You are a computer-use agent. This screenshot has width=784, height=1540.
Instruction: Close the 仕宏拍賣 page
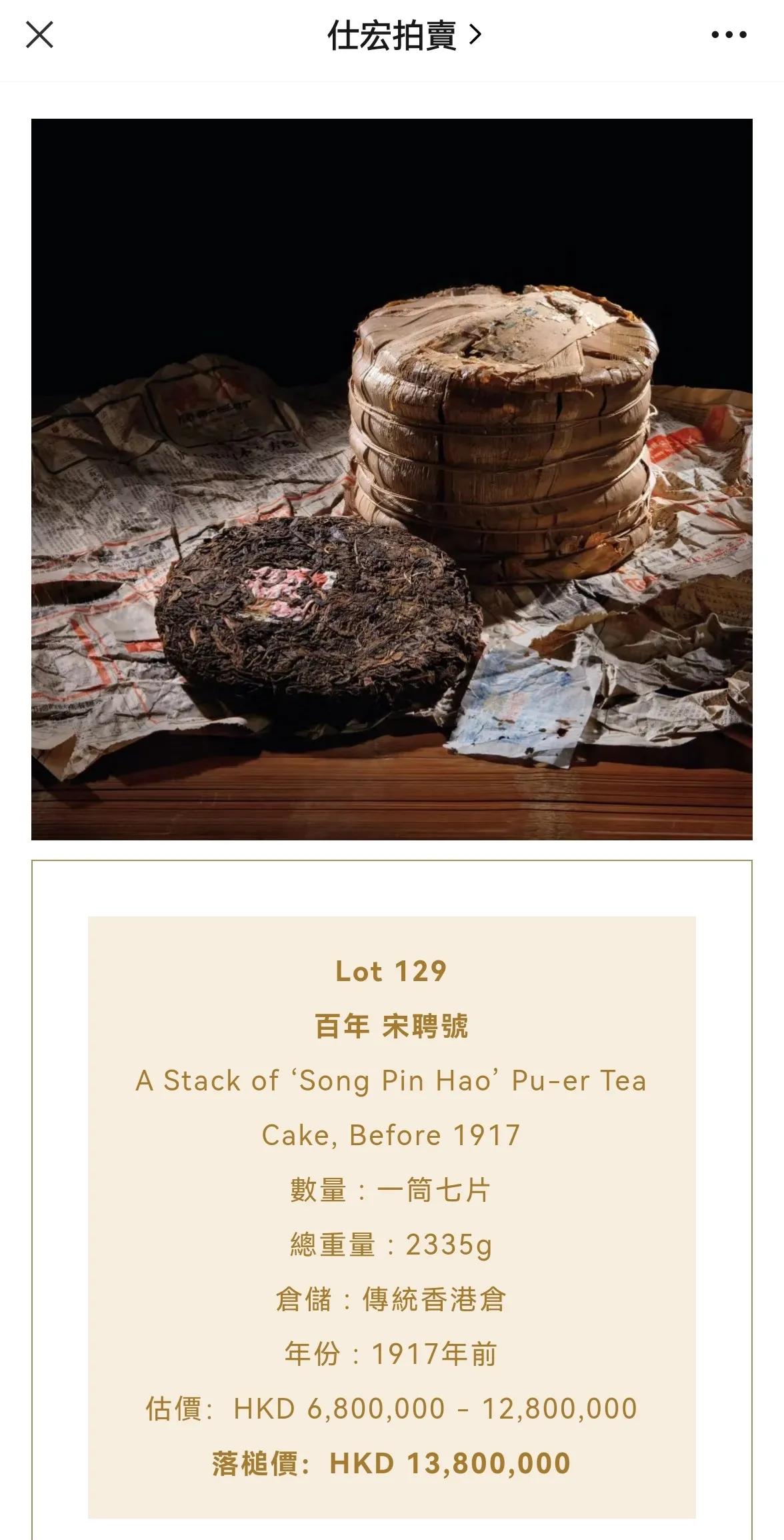[39, 35]
